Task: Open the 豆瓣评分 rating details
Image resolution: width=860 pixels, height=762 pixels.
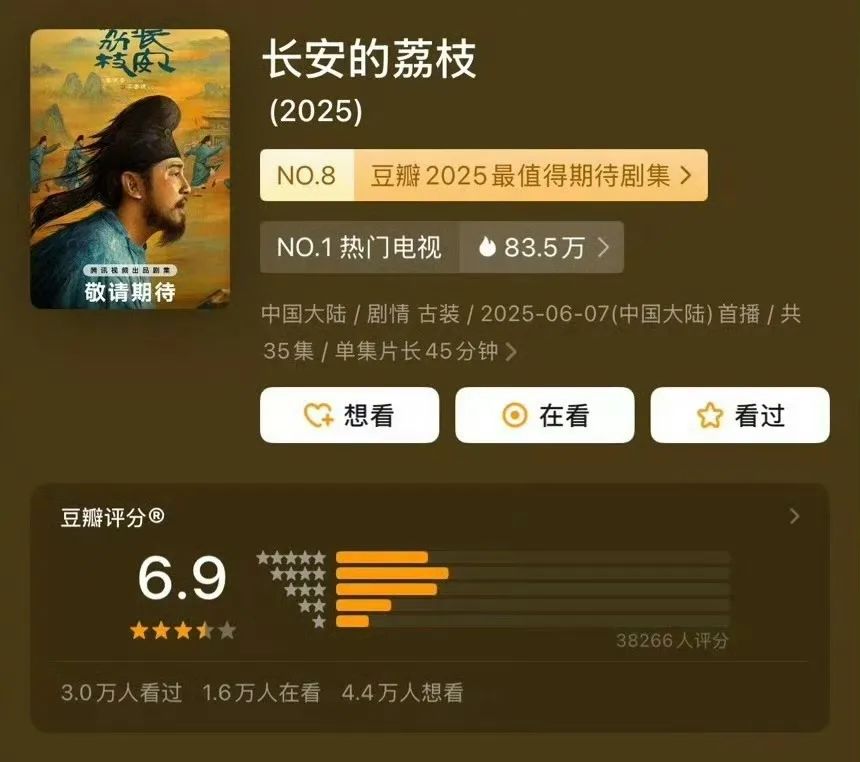Action: (794, 516)
